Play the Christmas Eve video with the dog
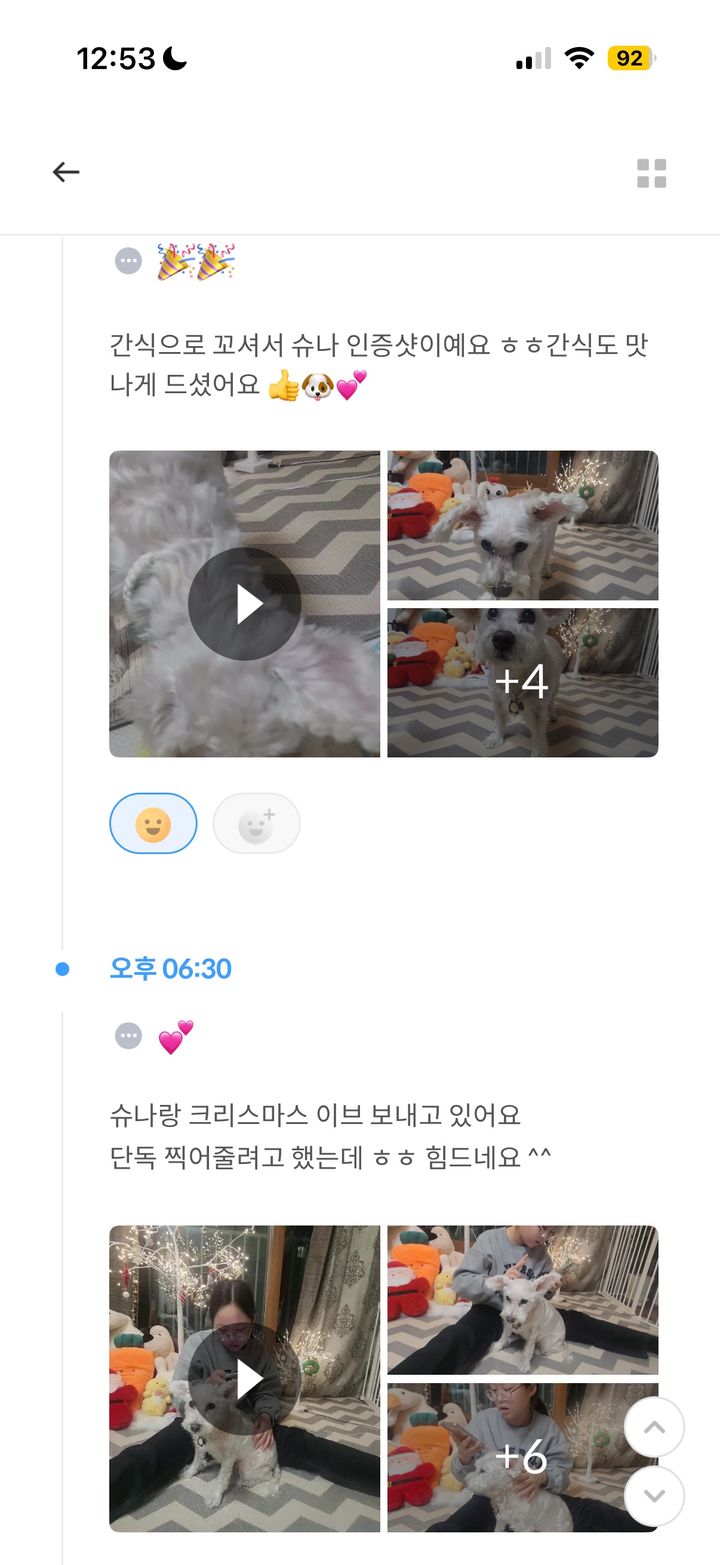The image size is (720, 1565). point(244,1378)
